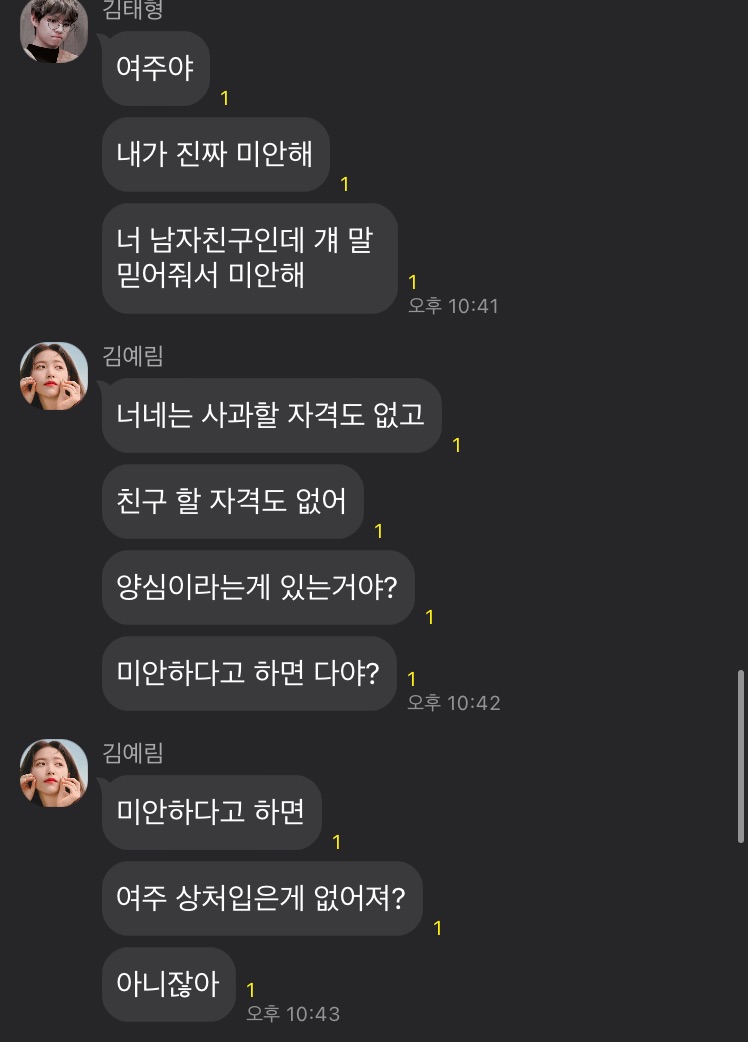
Task: Open 김예림's avatar beside '미안하다고 하면' message
Action: tap(54, 773)
